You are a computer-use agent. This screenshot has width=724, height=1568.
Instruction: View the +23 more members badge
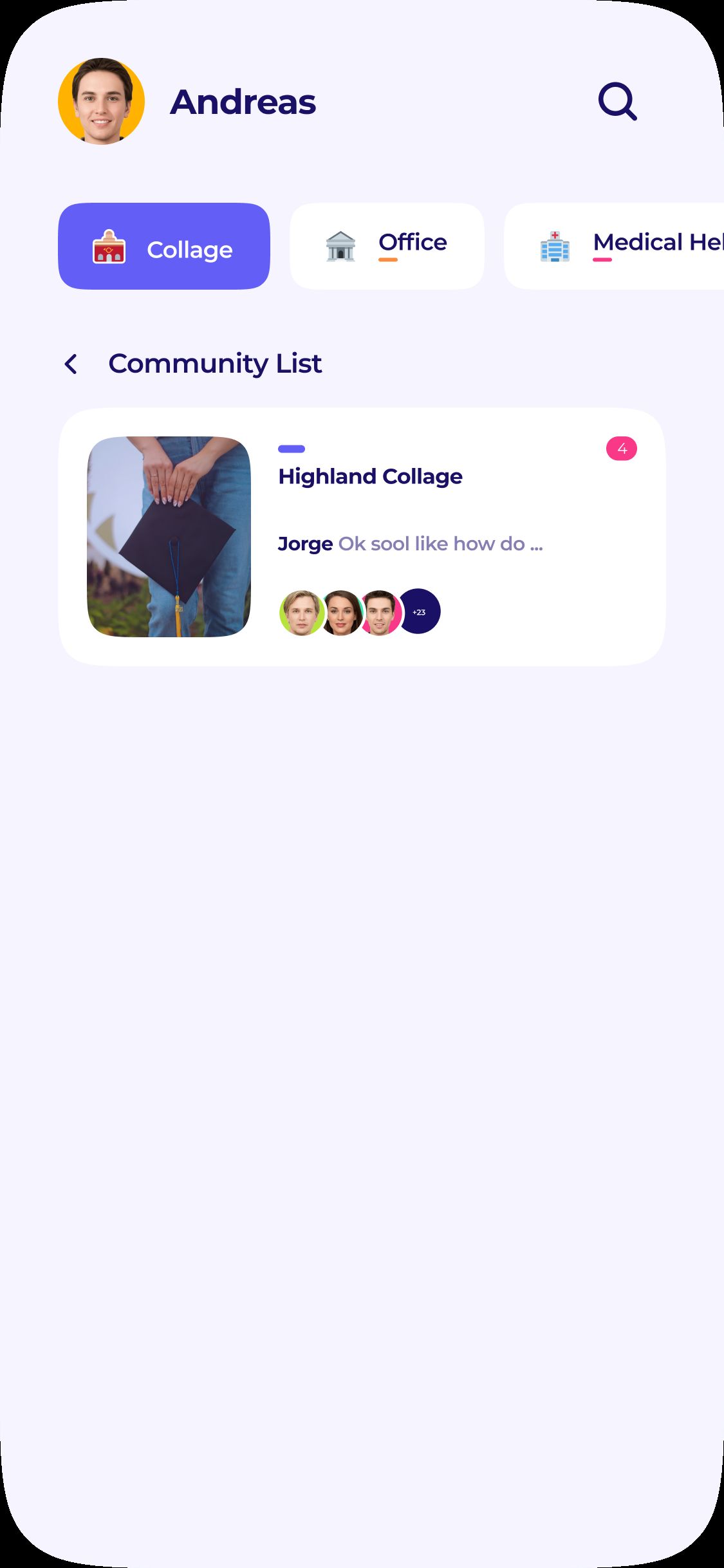click(x=419, y=611)
